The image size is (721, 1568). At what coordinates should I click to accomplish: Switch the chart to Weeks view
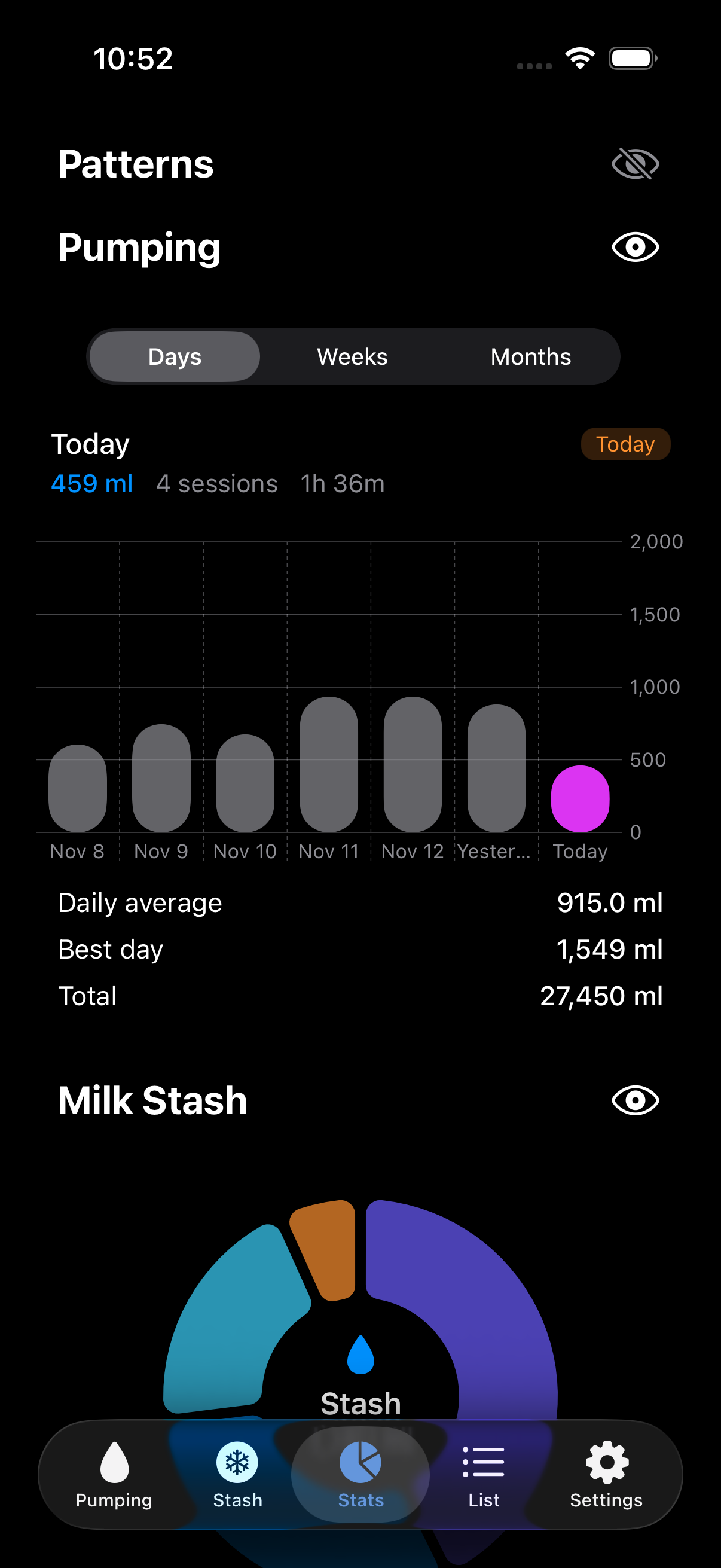pyautogui.click(x=352, y=356)
